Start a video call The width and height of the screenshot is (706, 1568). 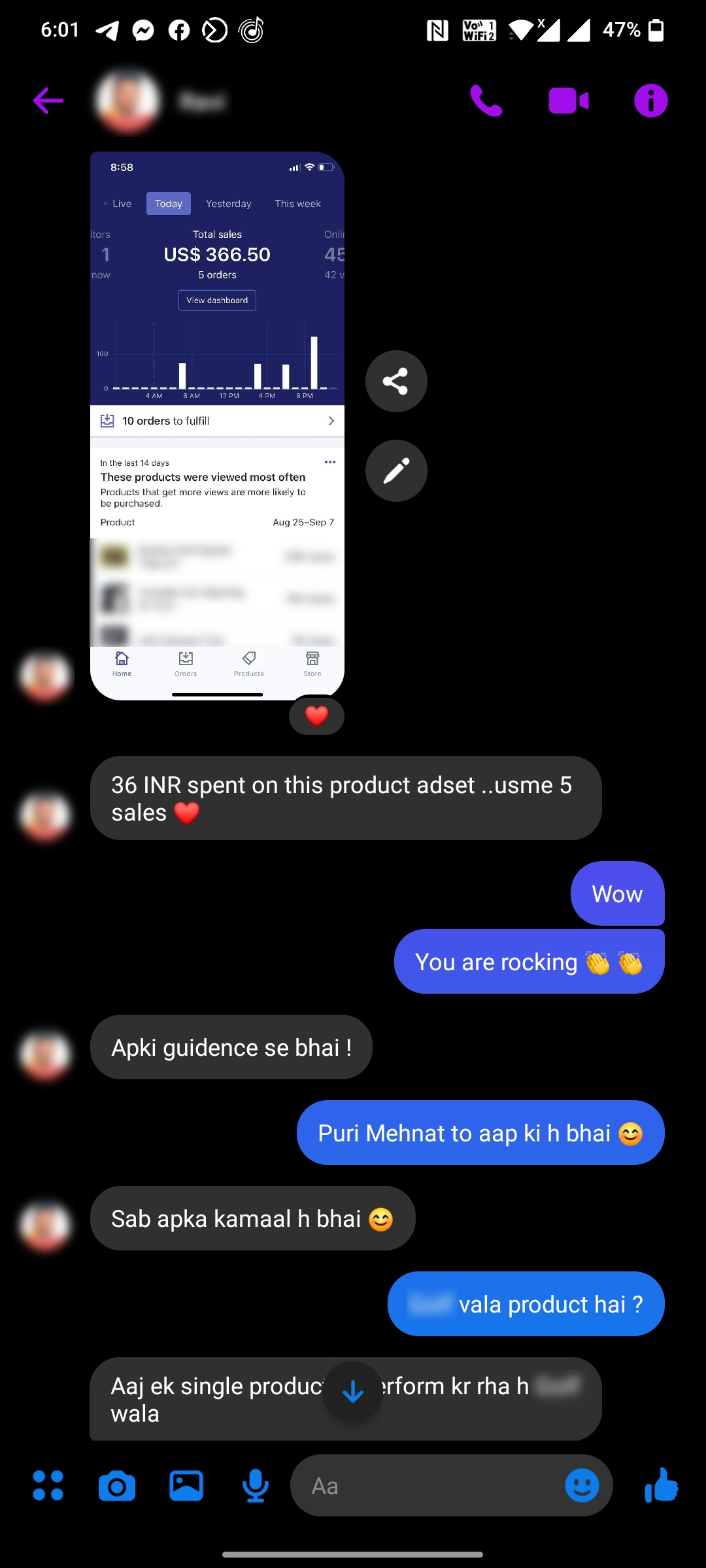(x=568, y=101)
